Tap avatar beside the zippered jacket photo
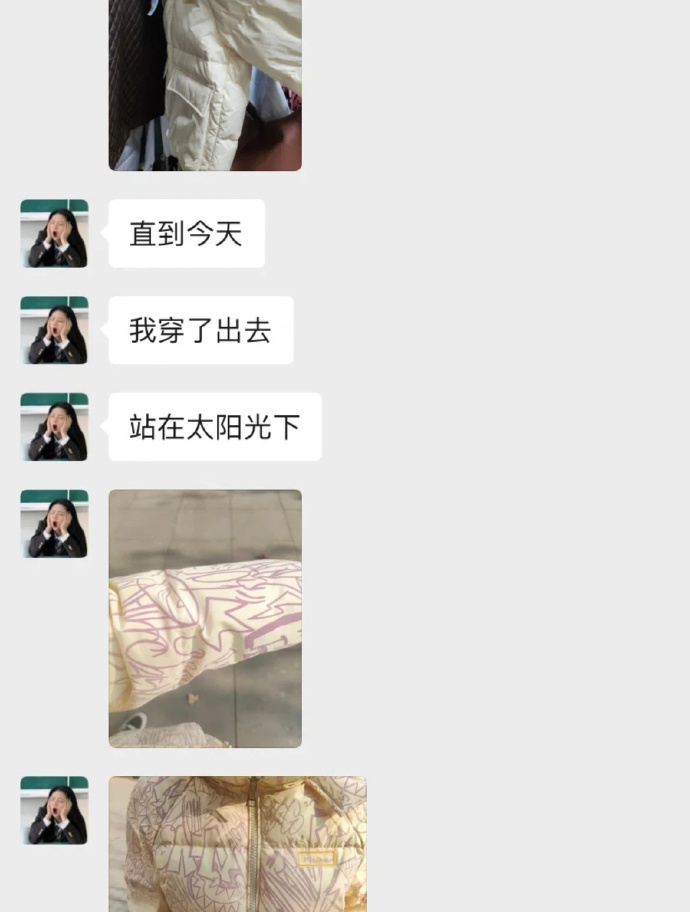Viewport: 690px width, 912px height. point(54,811)
